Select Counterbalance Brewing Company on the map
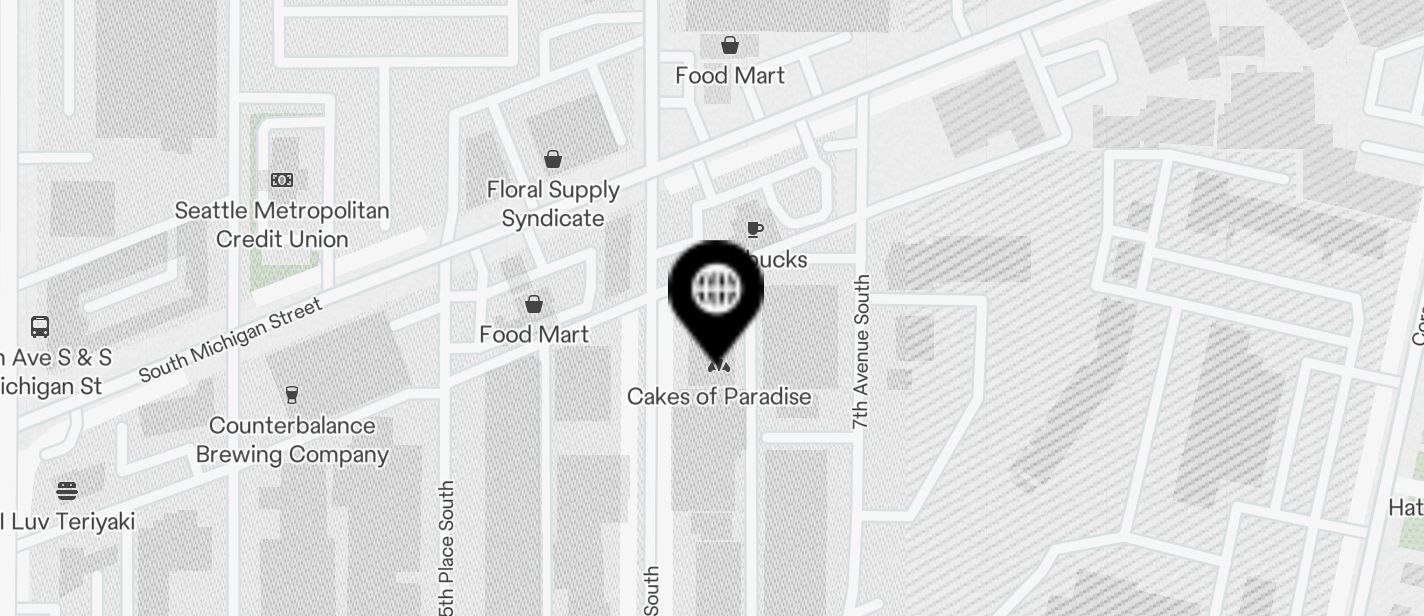1424x616 pixels. click(292, 395)
